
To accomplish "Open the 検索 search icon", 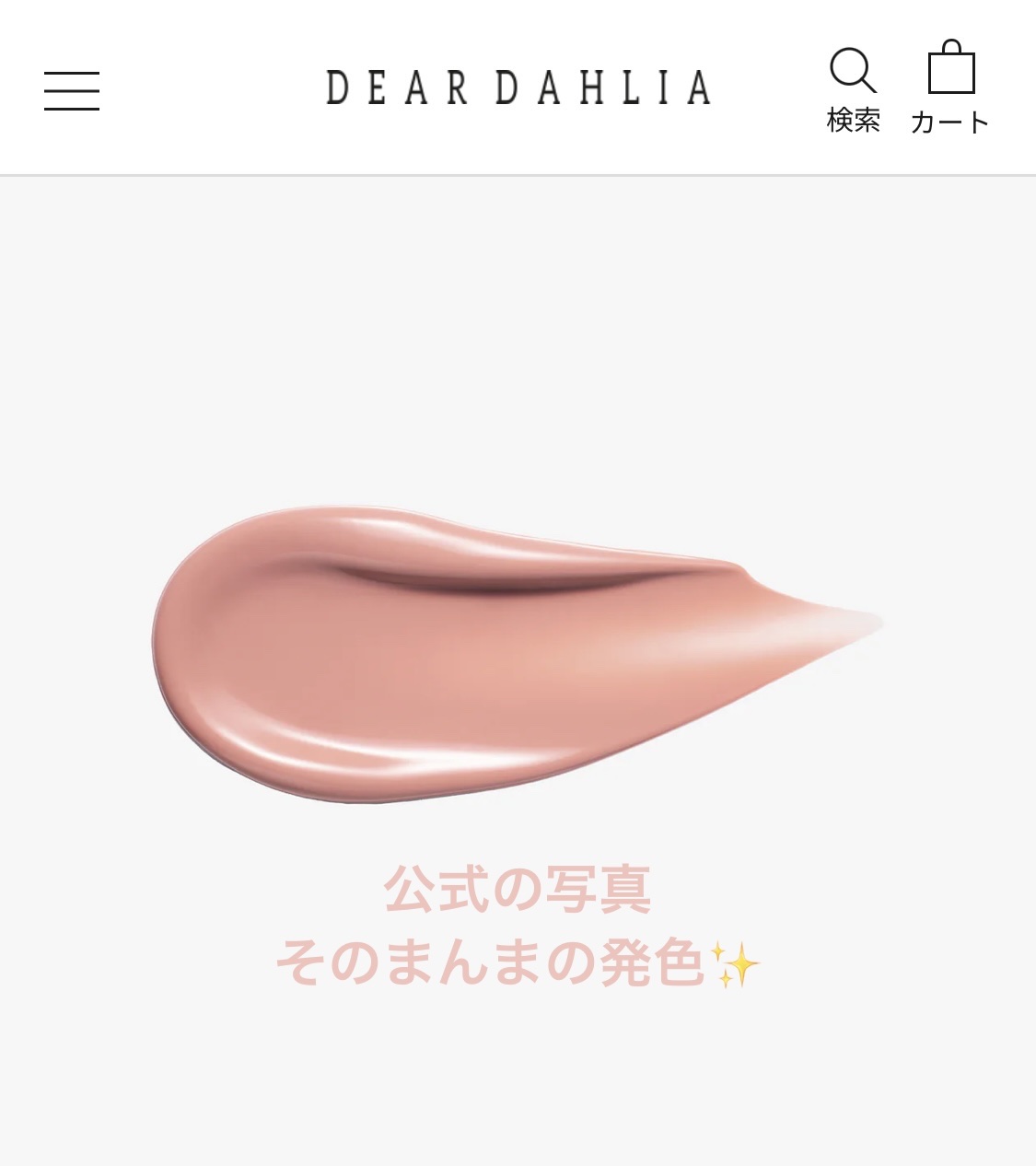I will (854, 89).
